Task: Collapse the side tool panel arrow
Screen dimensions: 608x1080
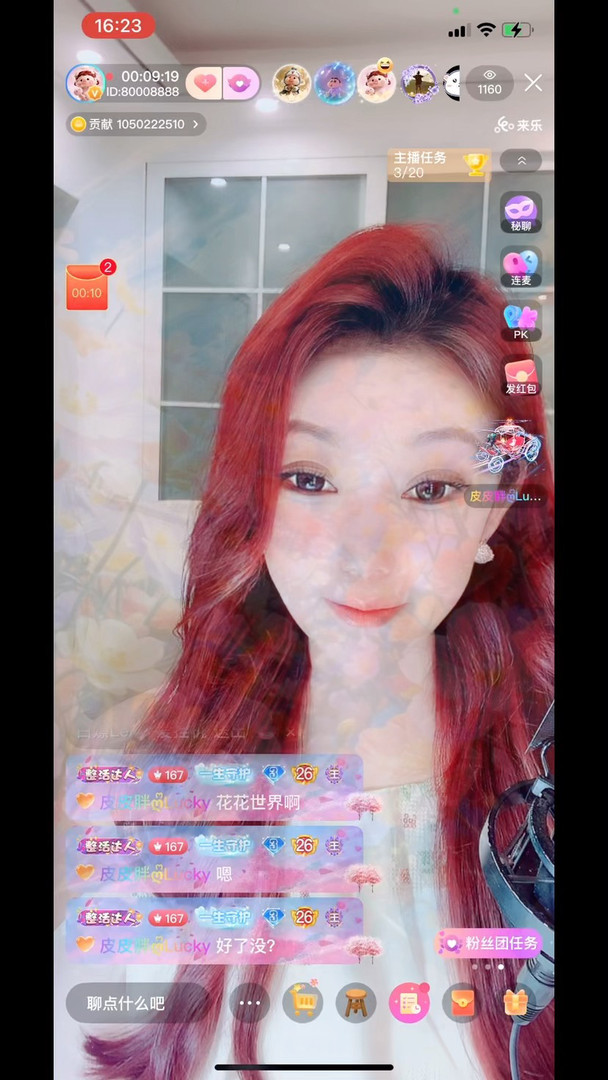Action: coord(521,160)
